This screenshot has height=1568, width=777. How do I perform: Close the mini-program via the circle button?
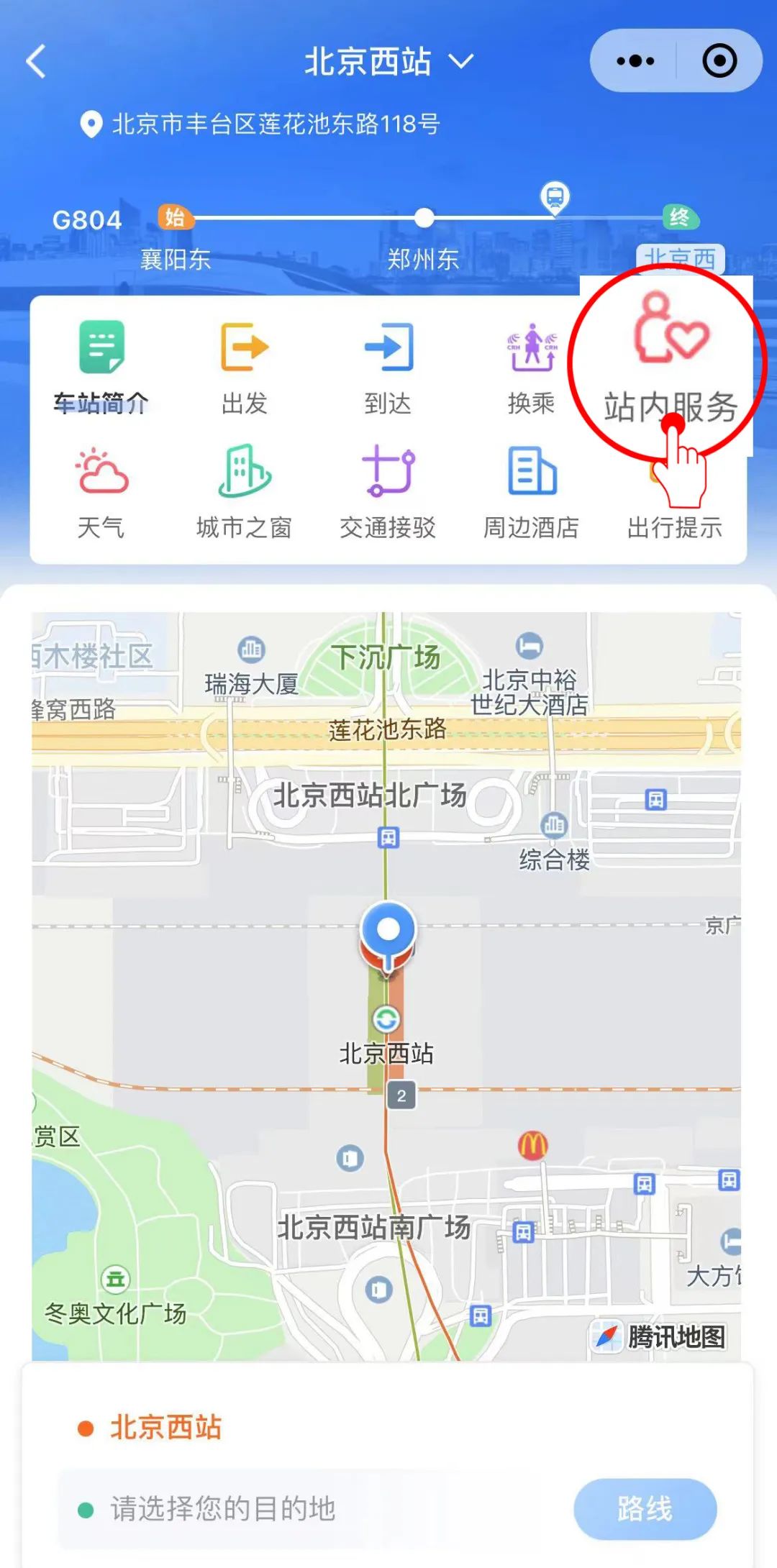click(x=719, y=61)
